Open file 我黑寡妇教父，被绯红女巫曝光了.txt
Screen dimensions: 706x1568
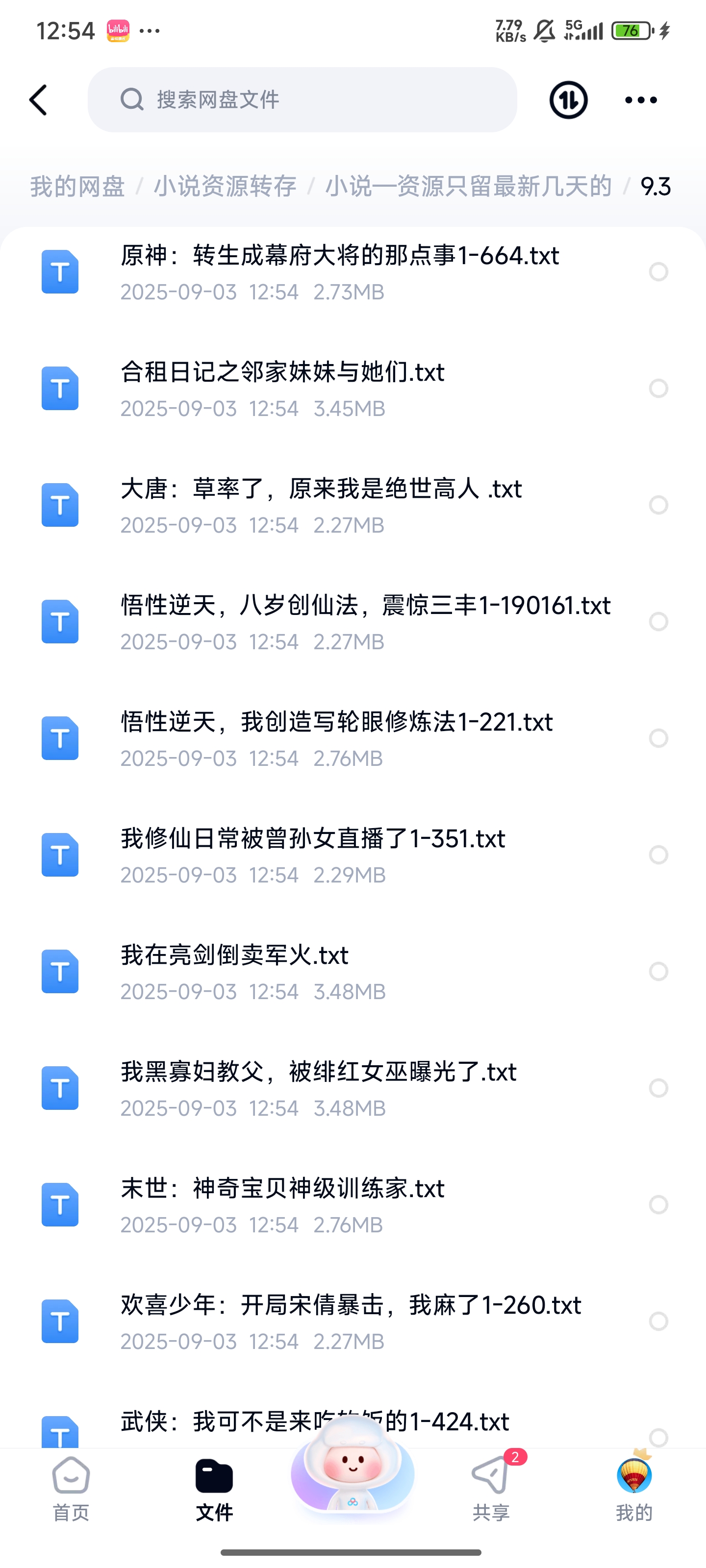tap(318, 1088)
